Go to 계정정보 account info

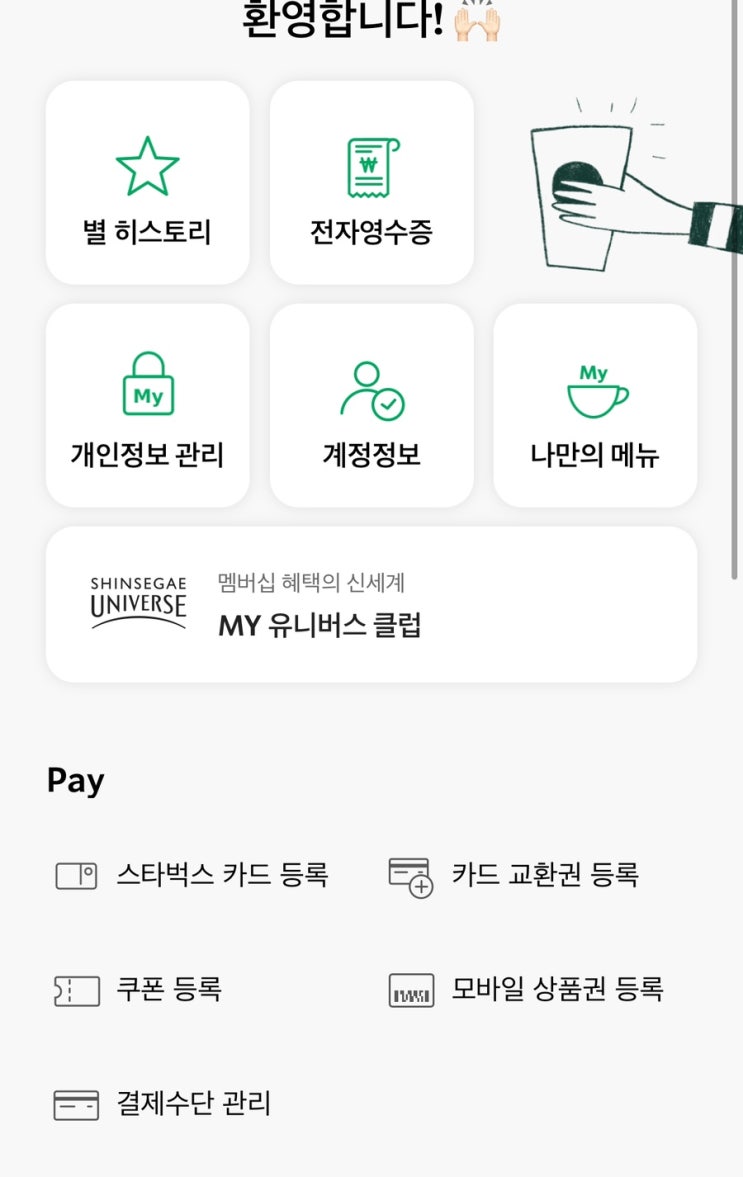[x=371, y=406]
